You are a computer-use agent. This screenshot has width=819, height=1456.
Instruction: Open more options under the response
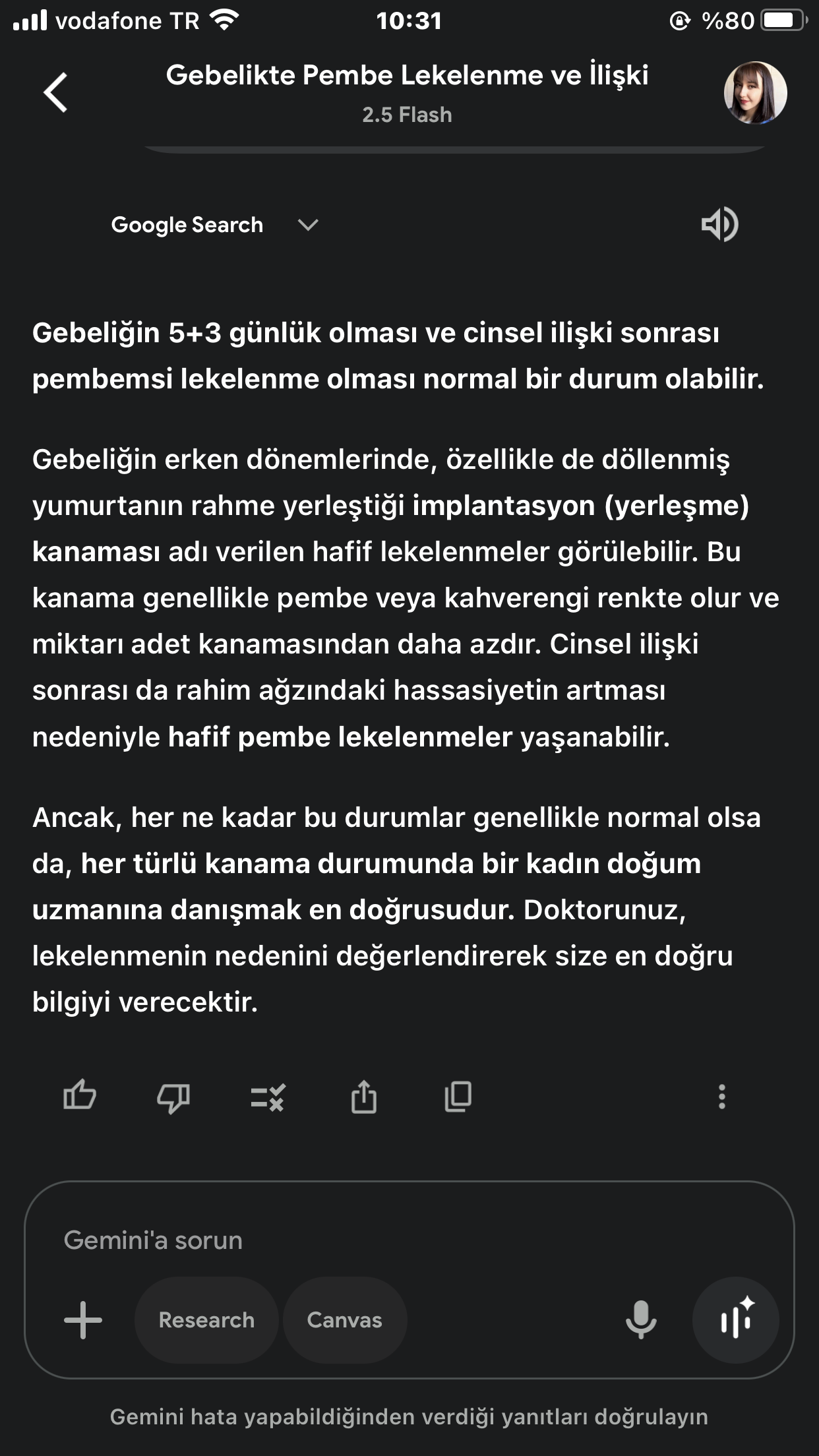722,1097
